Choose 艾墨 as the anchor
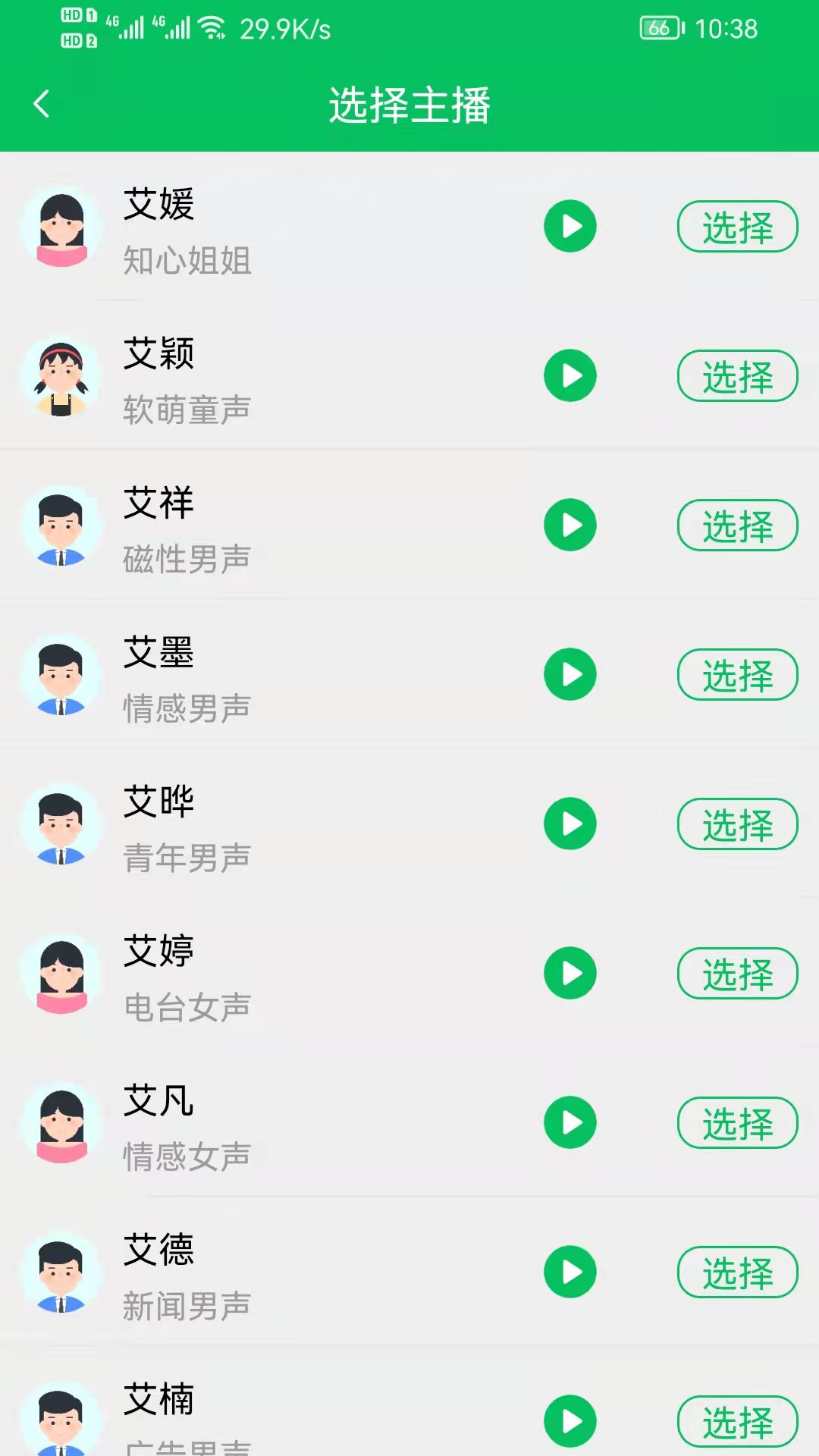 (736, 673)
